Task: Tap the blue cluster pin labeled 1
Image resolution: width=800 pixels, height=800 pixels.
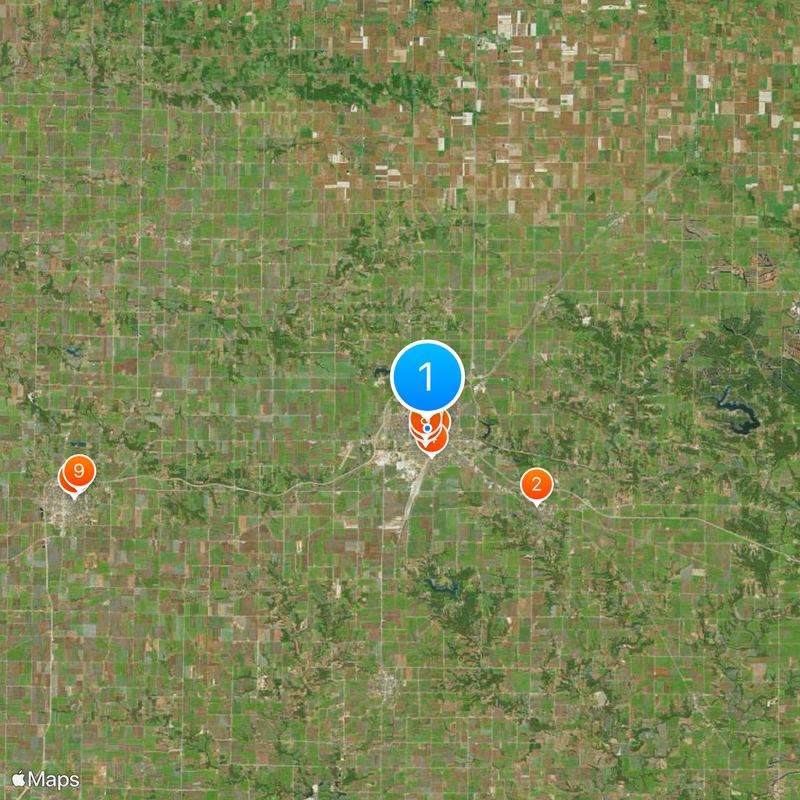Action: click(x=427, y=377)
